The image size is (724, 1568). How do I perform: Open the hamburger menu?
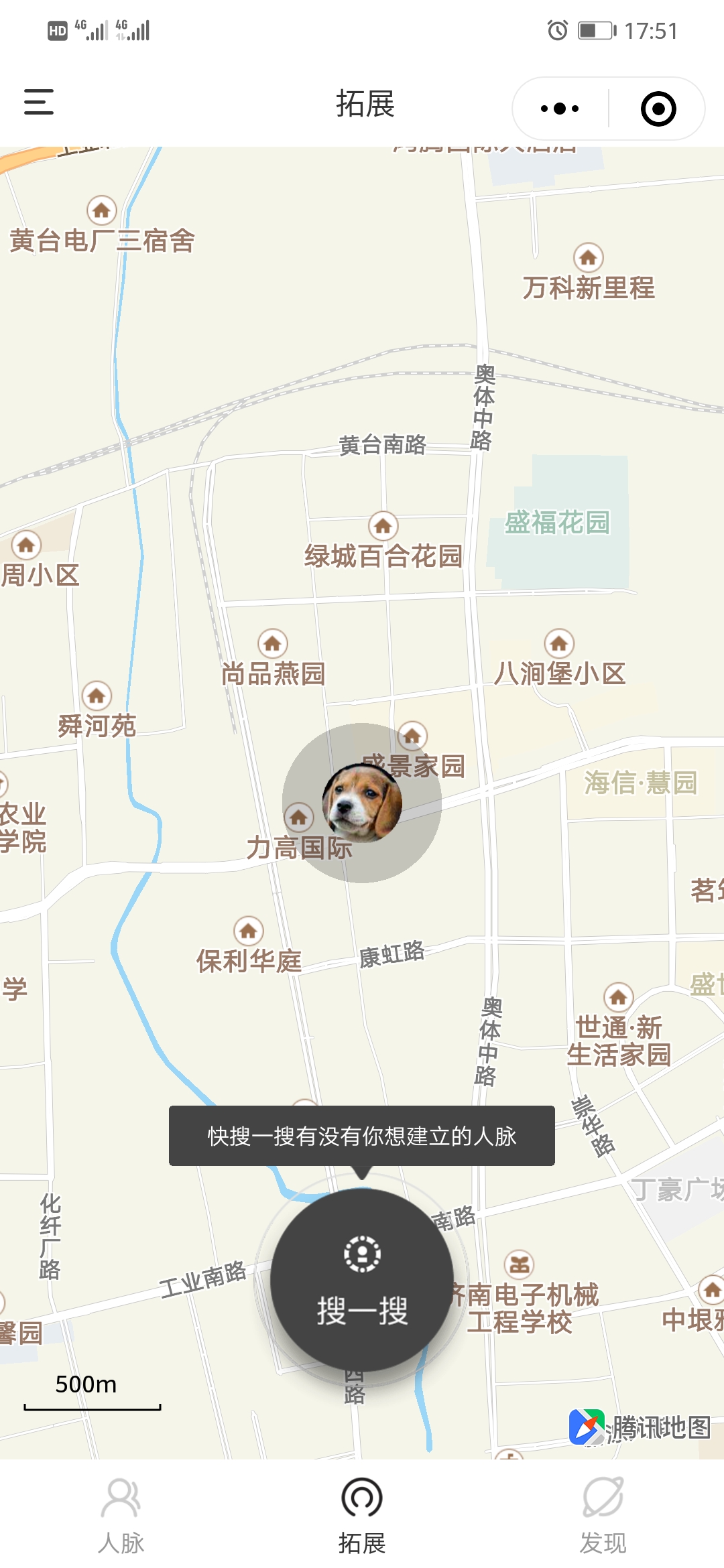pos(38,103)
